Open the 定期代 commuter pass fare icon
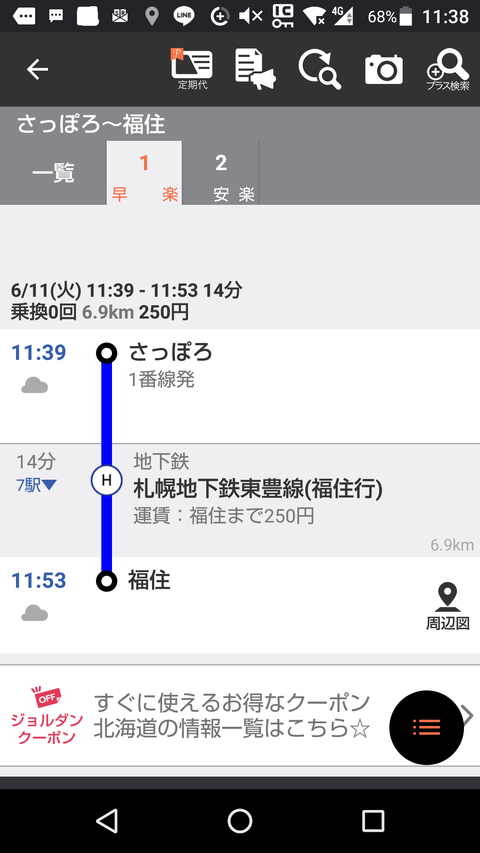 pos(192,69)
